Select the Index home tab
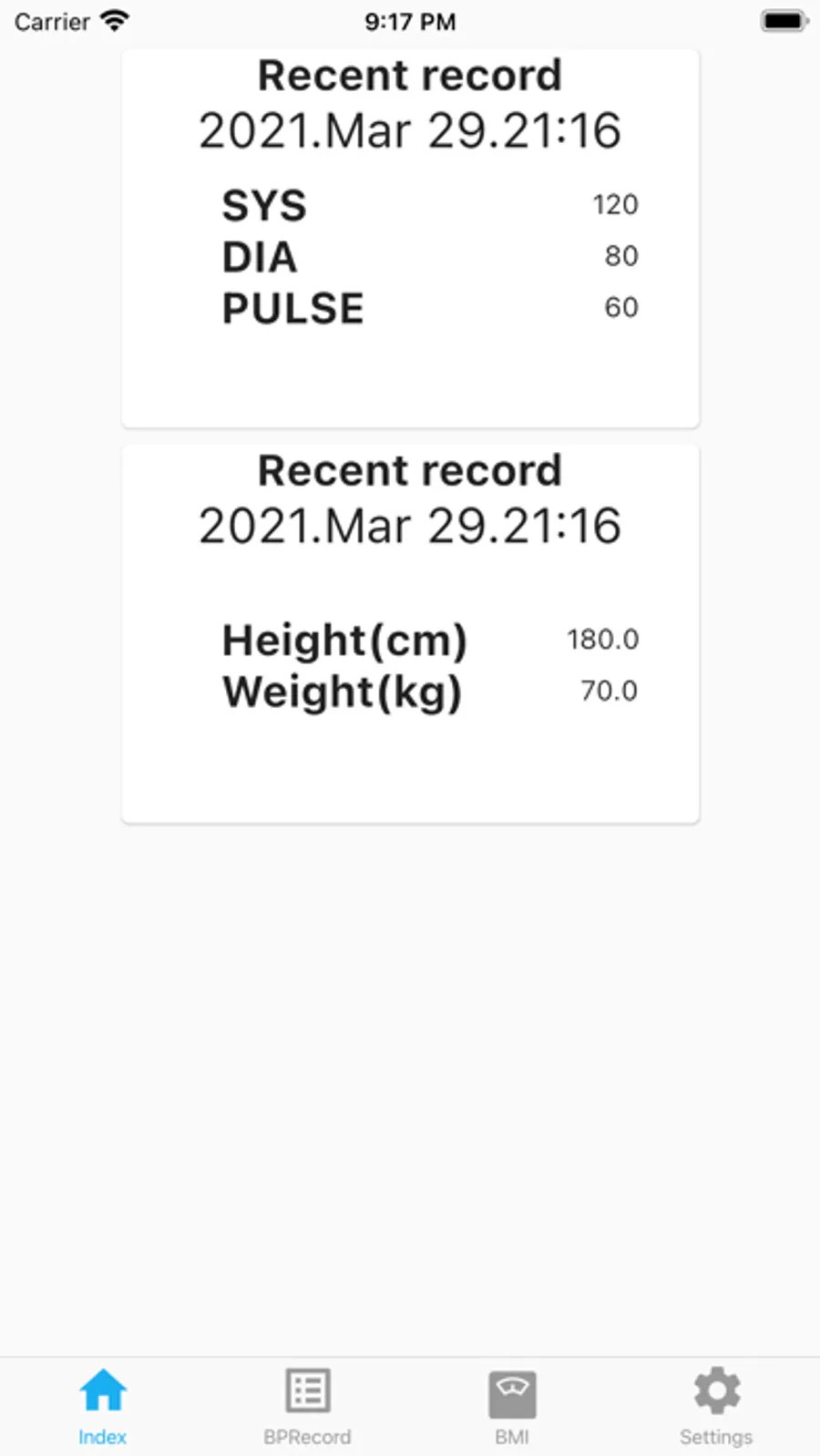 pyautogui.click(x=102, y=1405)
